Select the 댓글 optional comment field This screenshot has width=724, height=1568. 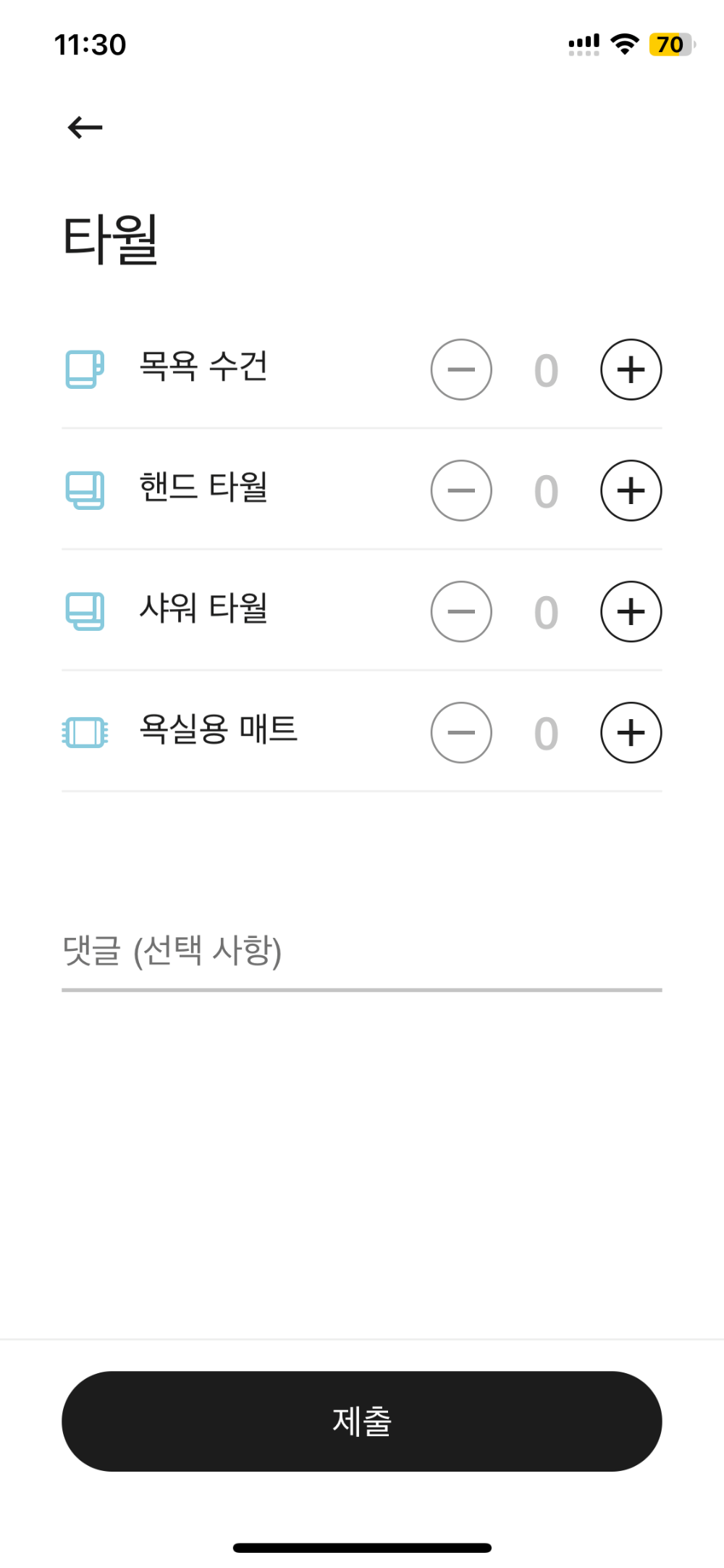[x=362, y=954]
